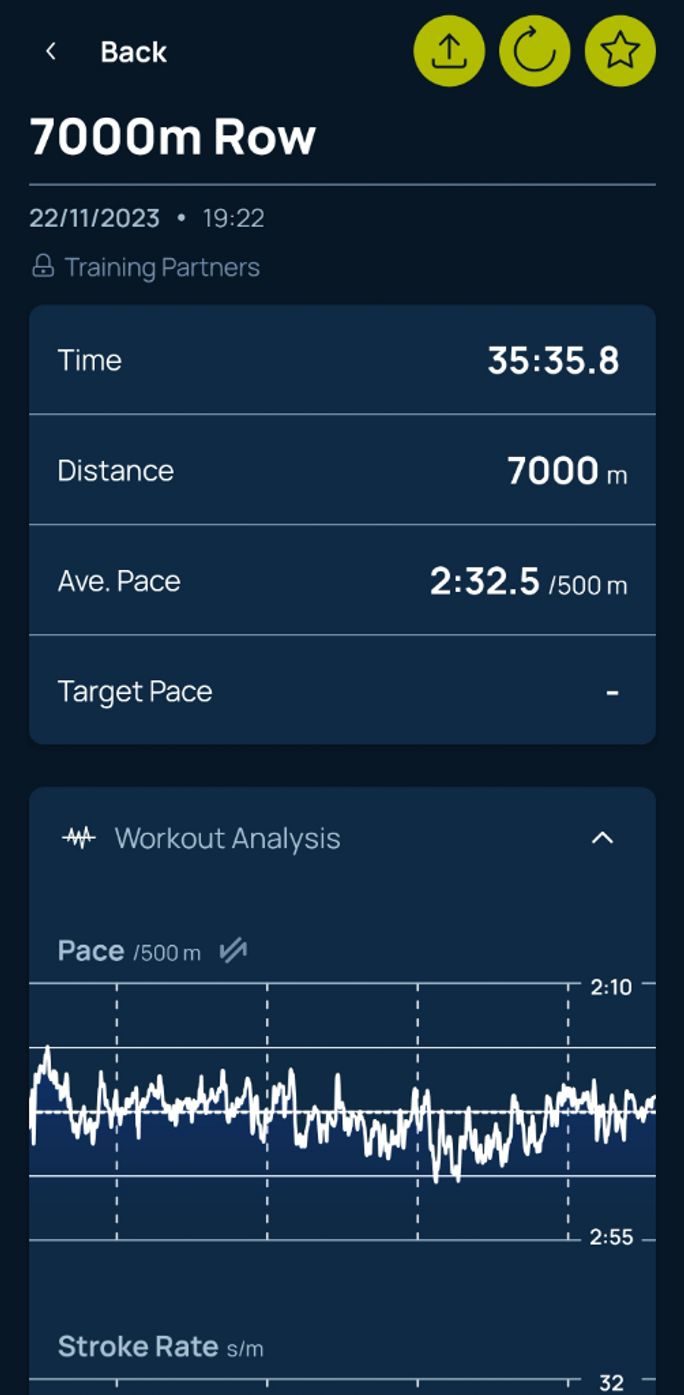This screenshot has width=684, height=1395.
Task: Tap the icon beside the Pace /500m label
Action: (x=233, y=951)
